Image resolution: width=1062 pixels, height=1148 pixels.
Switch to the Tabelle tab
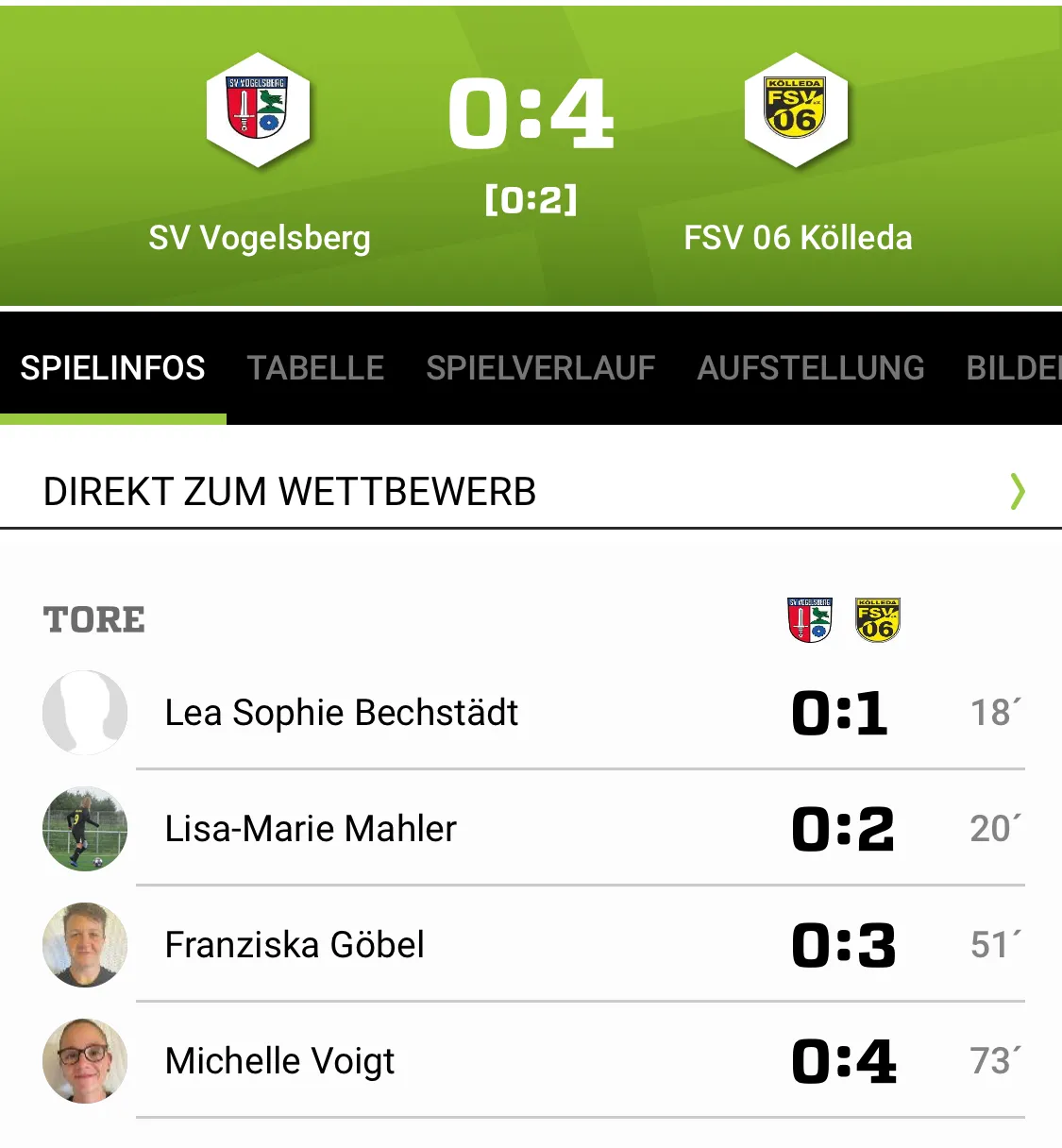coord(315,368)
